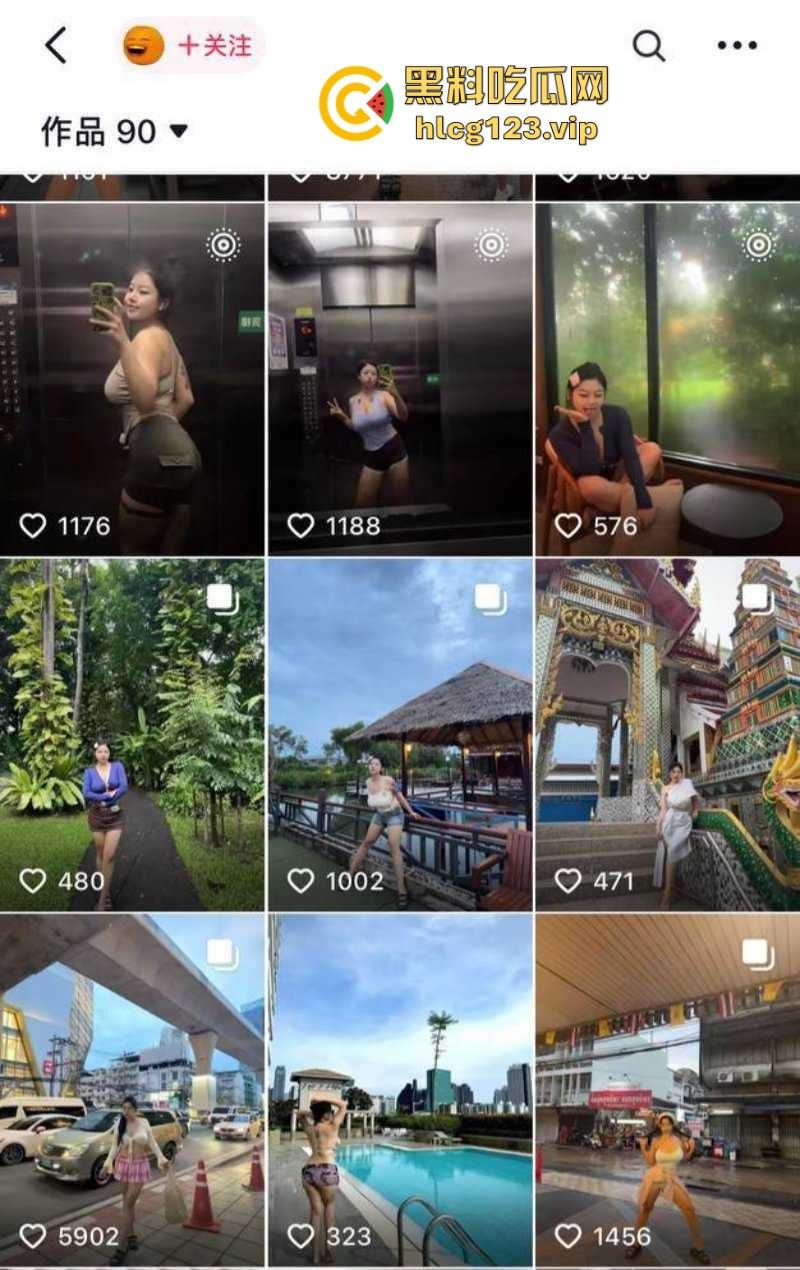Viewport: 800px width, 1270px height.
Task: Open the post with 1002 likes
Action: point(400,735)
